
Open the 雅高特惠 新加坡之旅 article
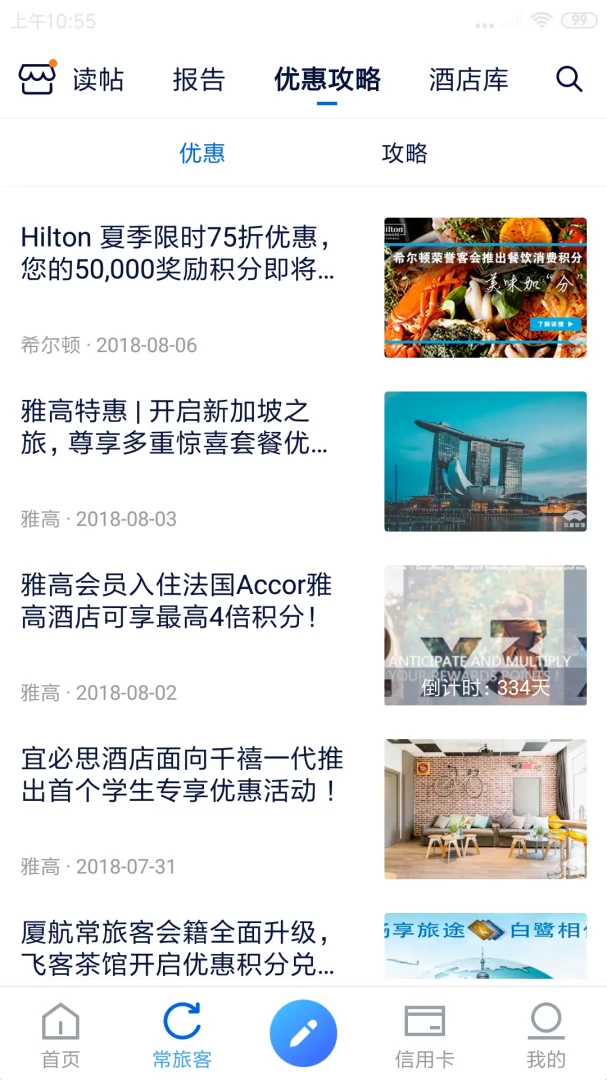pos(303,461)
